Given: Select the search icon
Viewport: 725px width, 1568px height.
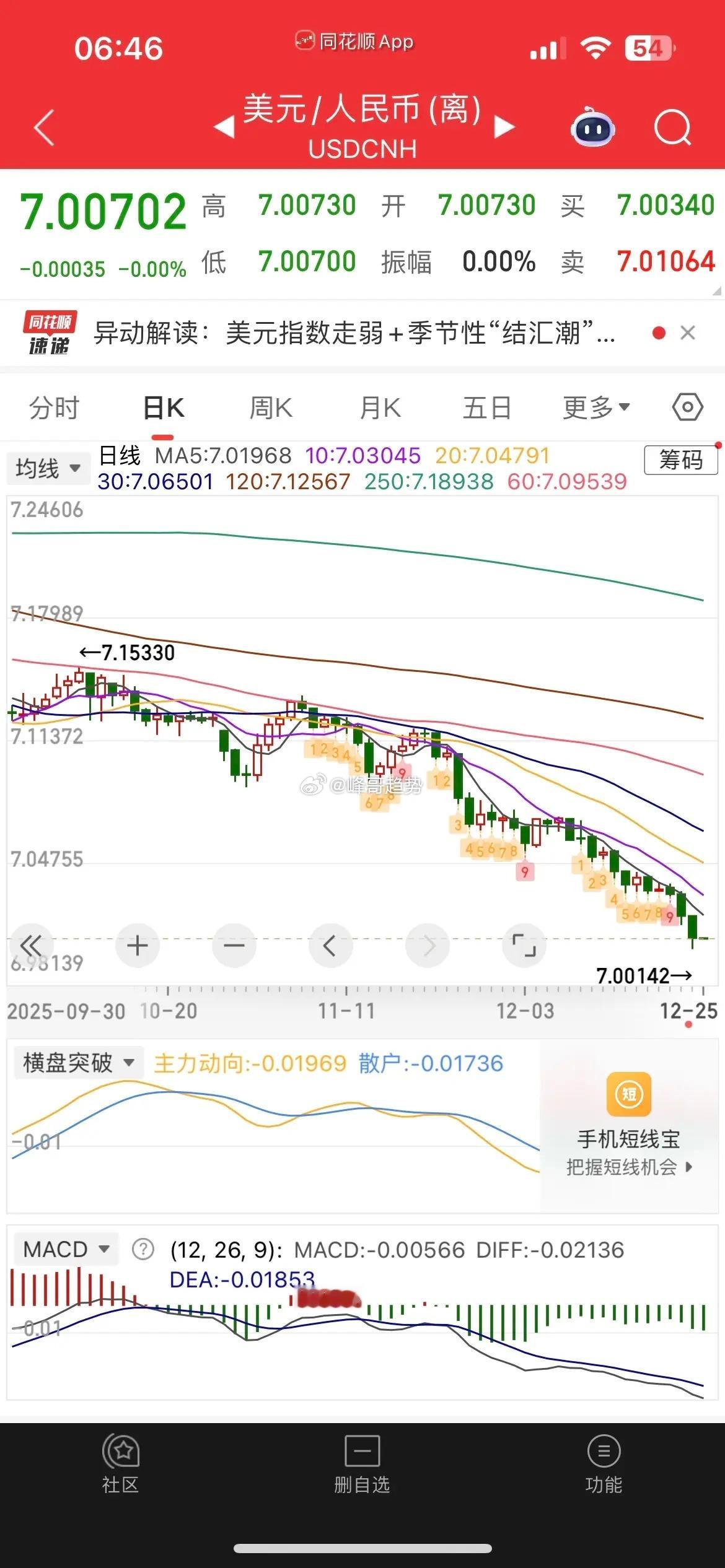Looking at the screenshot, I should click(x=673, y=127).
